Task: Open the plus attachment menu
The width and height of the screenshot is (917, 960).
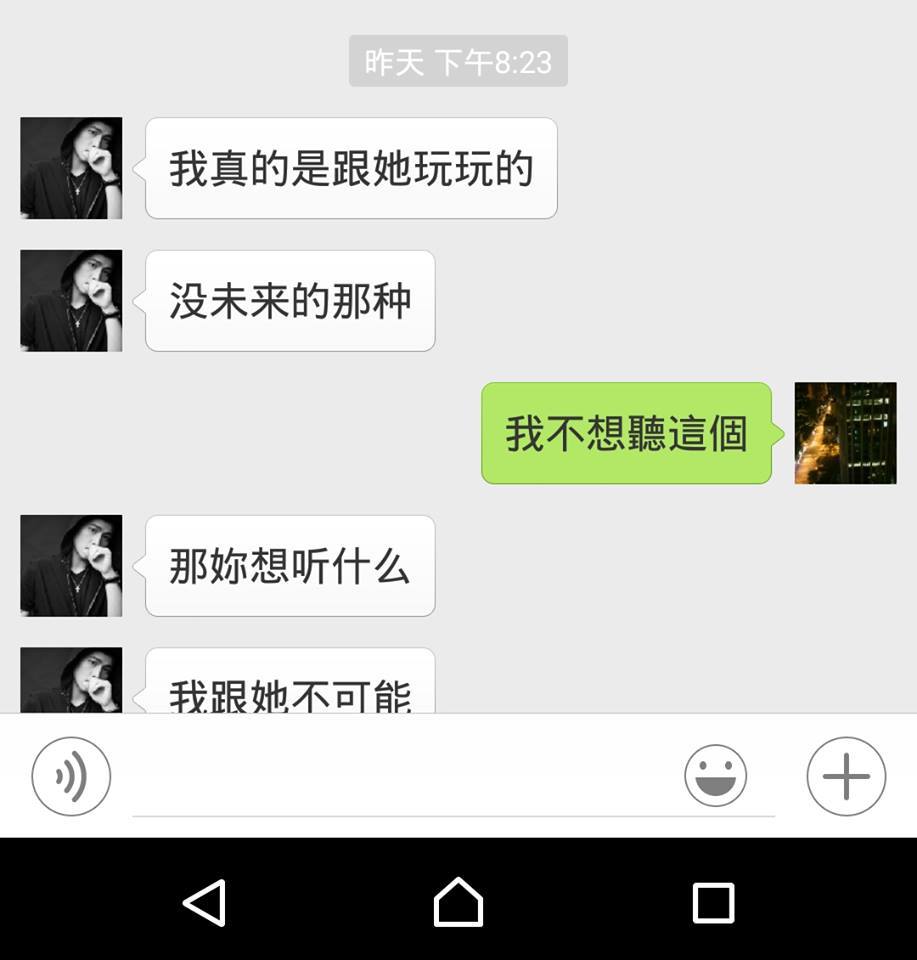Action: [846, 776]
